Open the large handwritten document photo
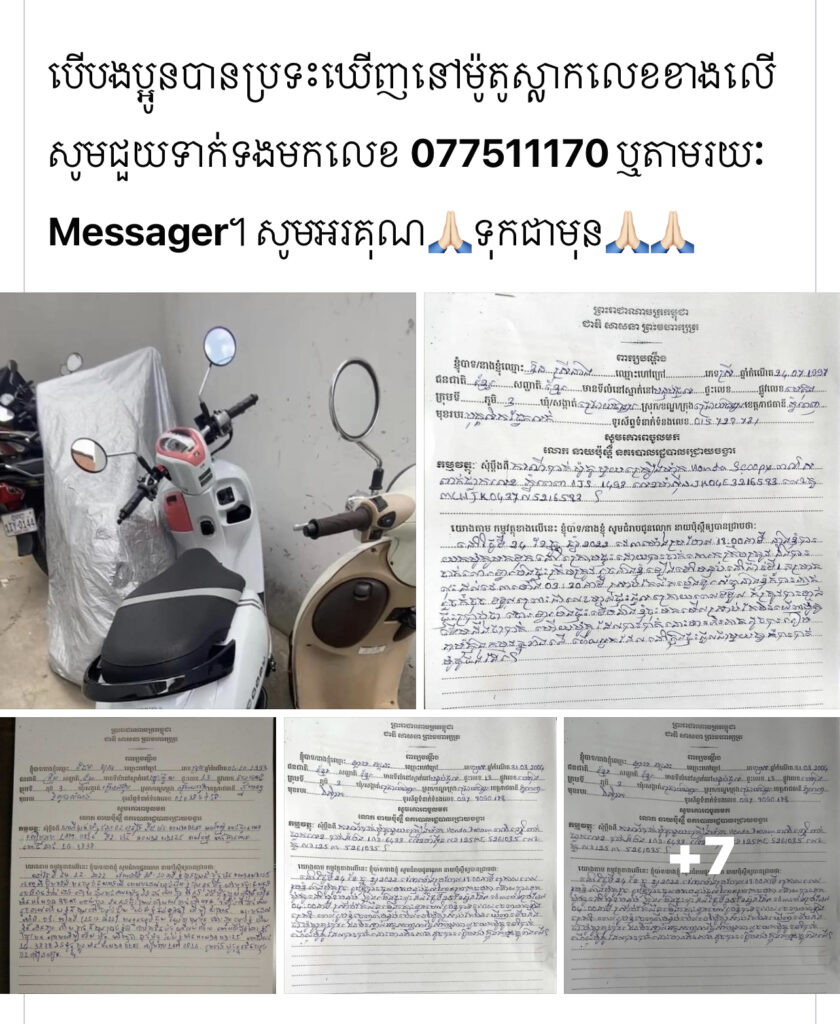The width and height of the screenshot is (840, 1024). pos(632,500)
